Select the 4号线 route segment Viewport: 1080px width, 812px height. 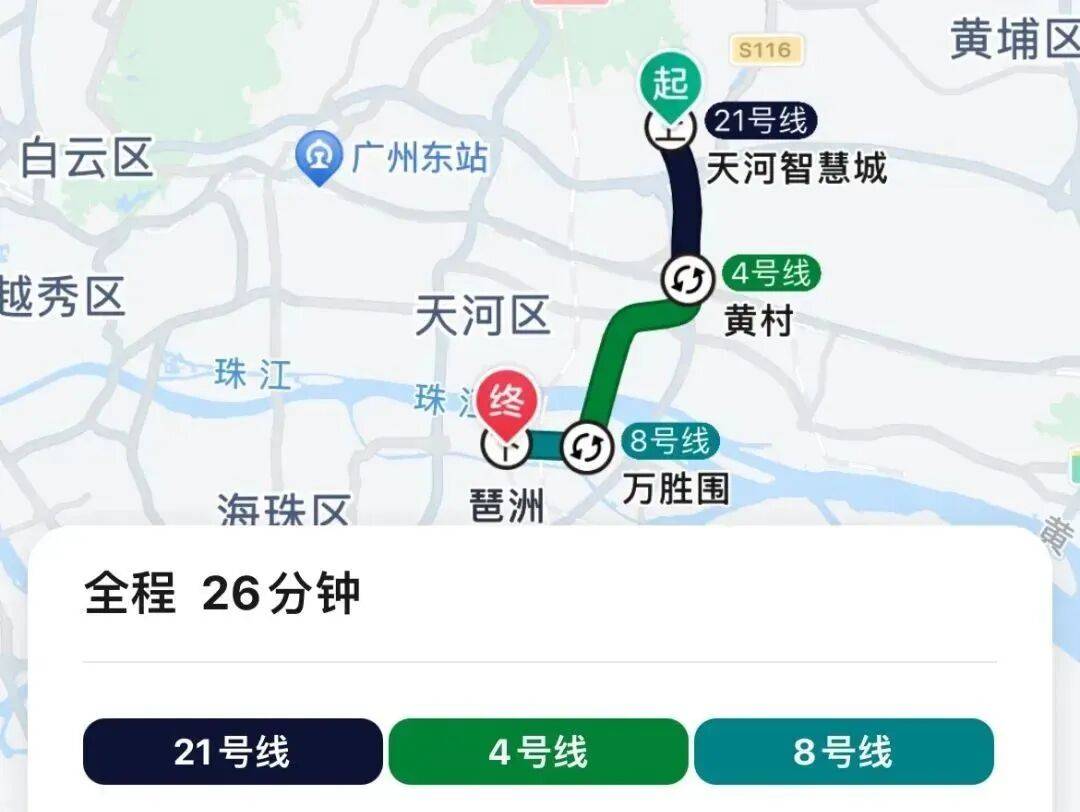click(538, 751)
